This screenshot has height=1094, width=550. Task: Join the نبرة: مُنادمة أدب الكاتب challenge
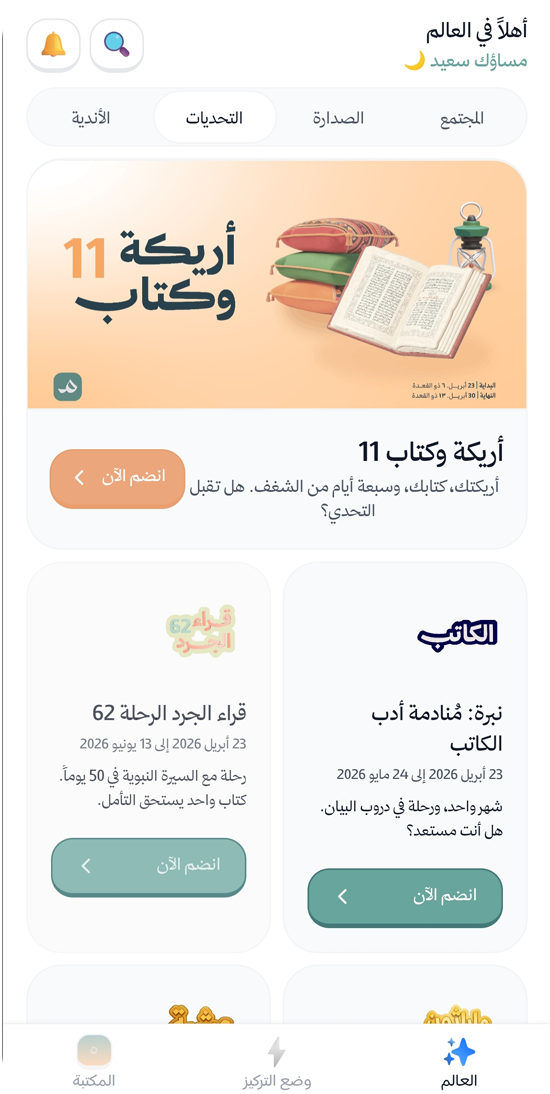coord(405,897)
